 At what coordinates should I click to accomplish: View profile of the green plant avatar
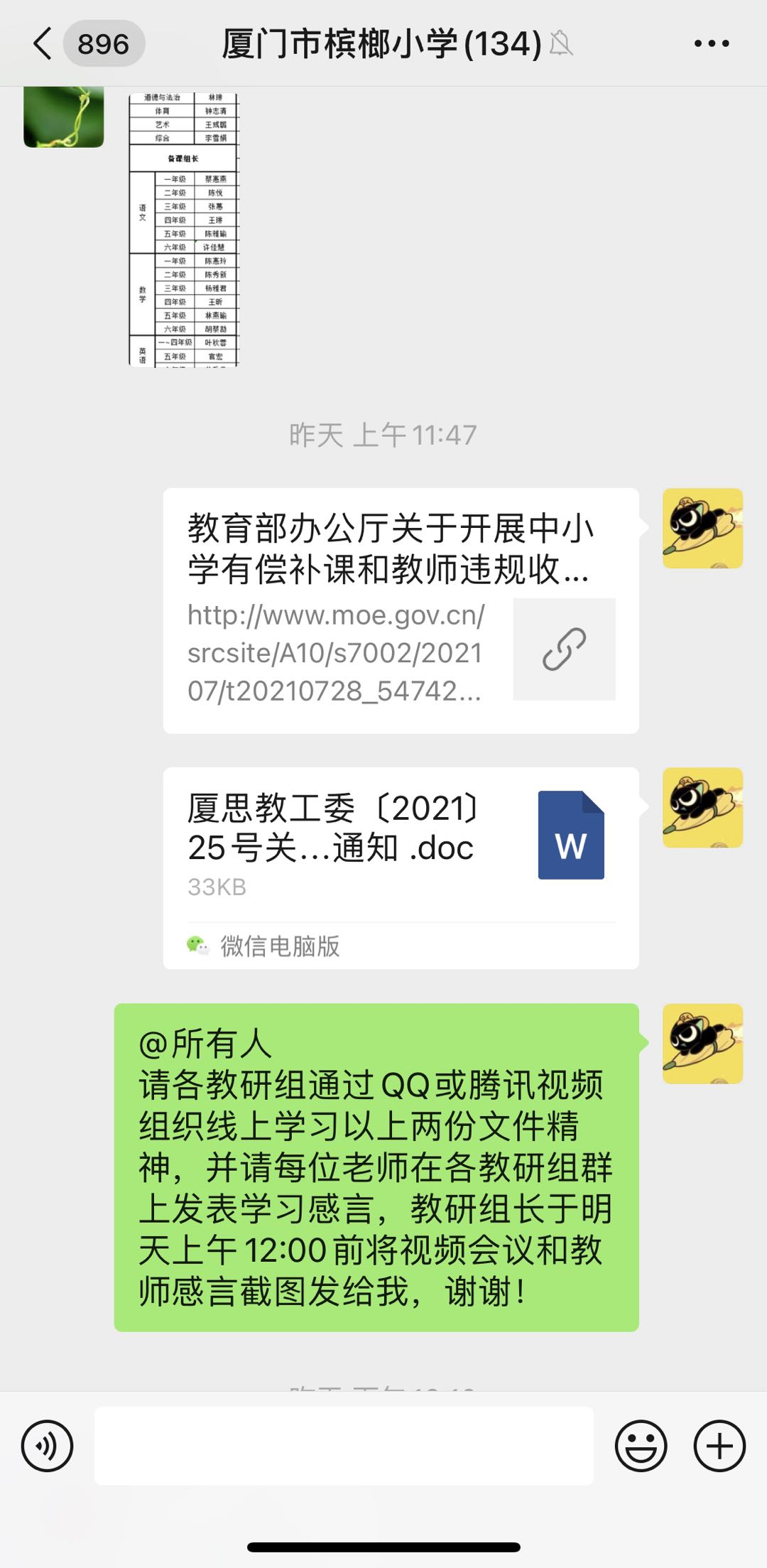tap(64, 117)
